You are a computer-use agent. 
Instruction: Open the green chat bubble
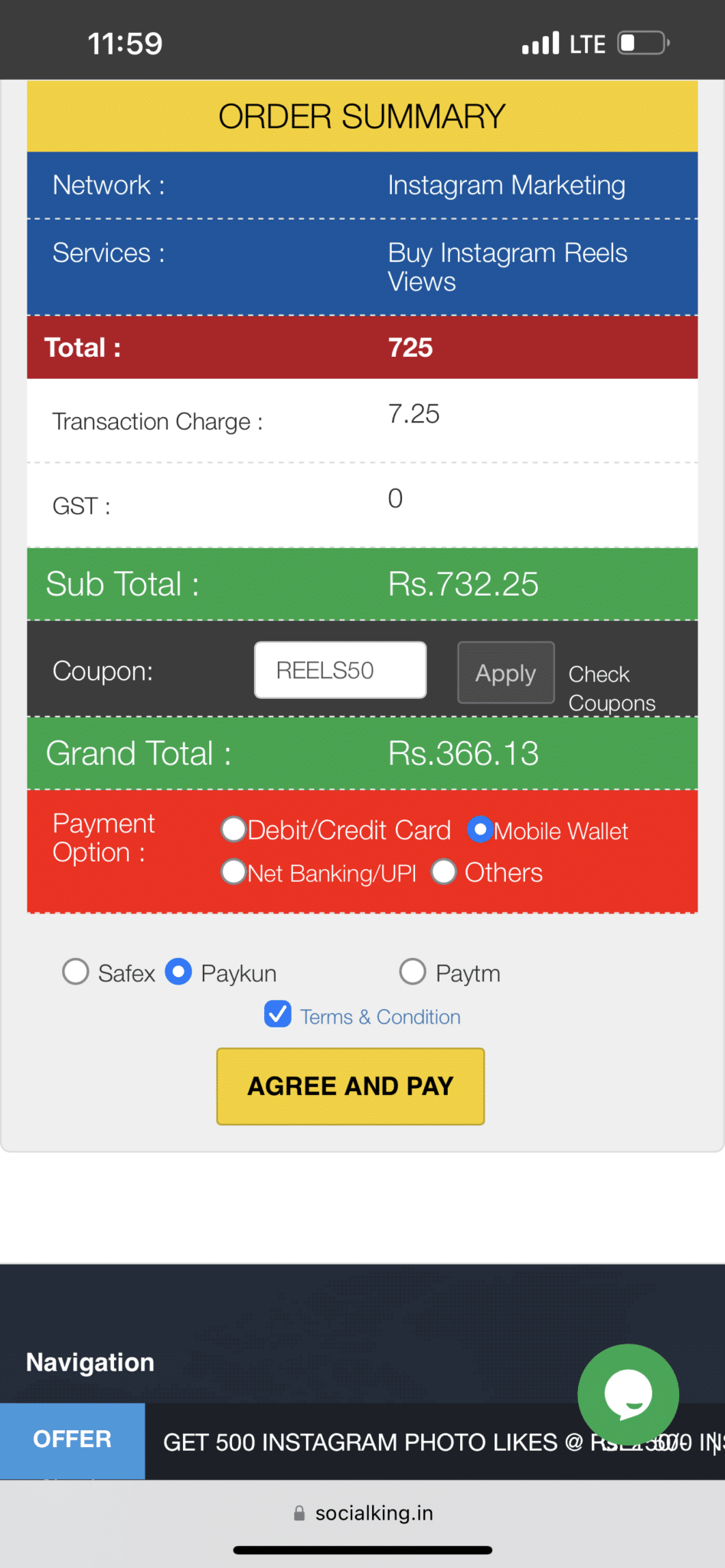coord(629,1394)
